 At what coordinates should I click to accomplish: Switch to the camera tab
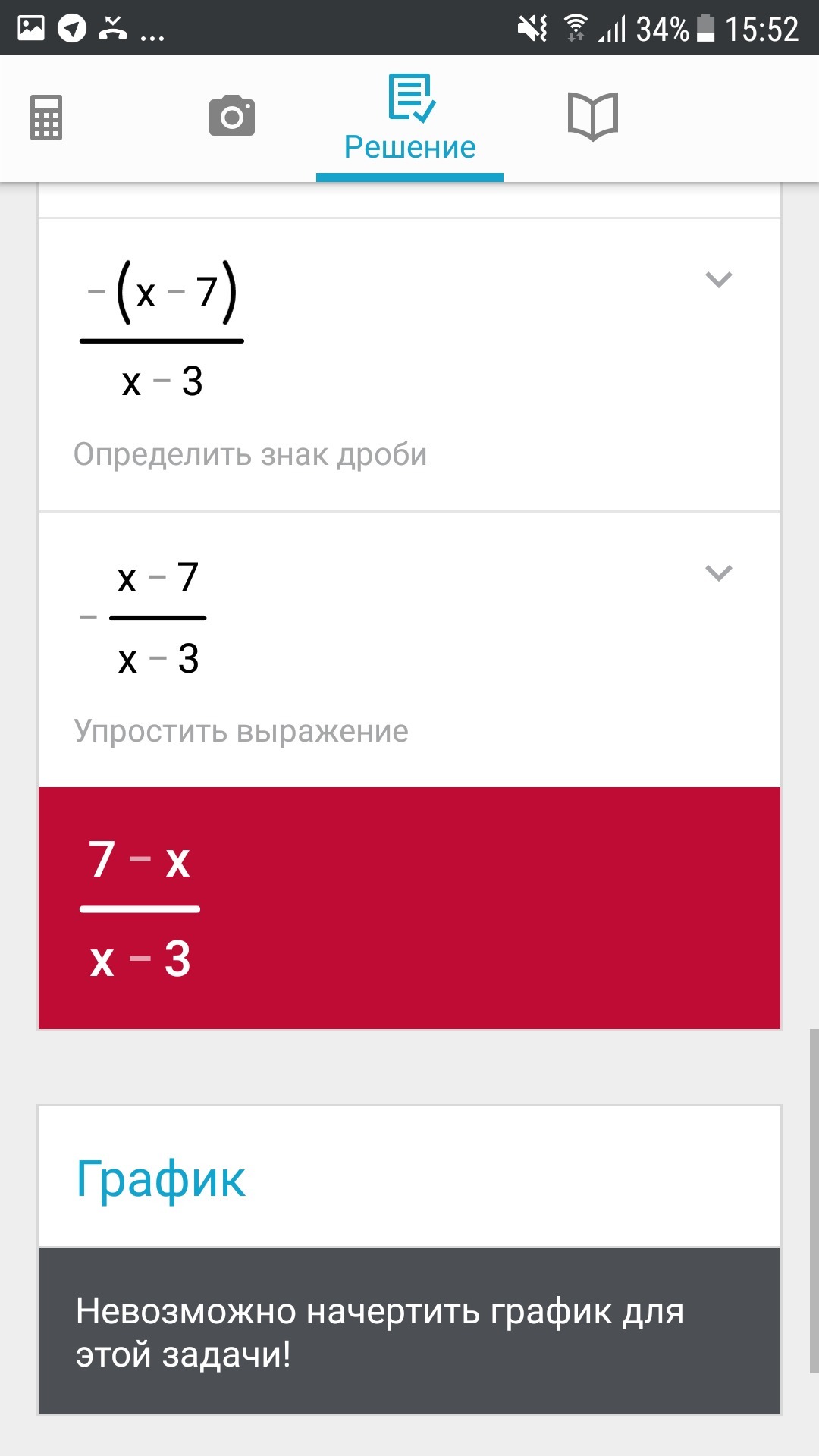tap(232, 116)
